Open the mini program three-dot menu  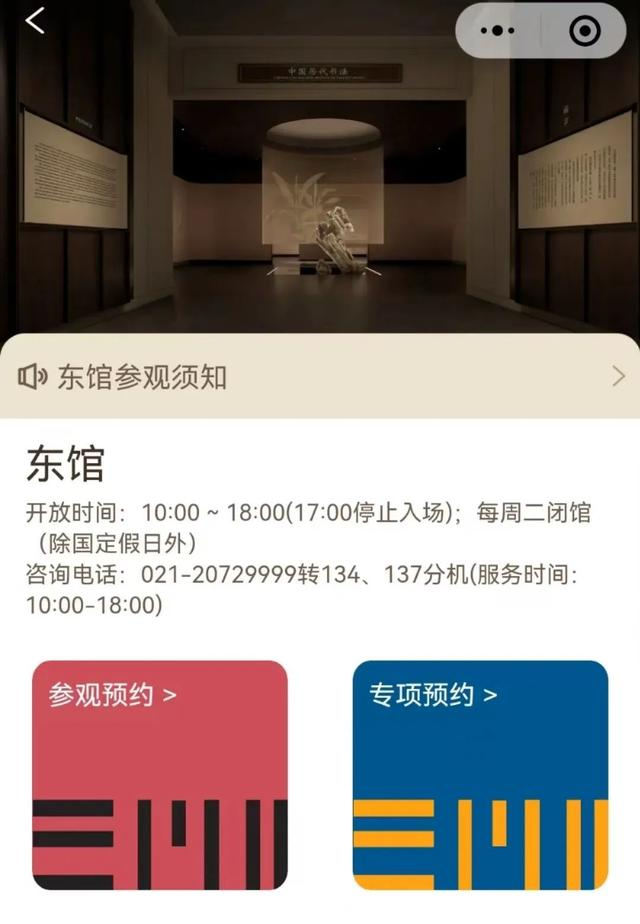coord(497,31)
